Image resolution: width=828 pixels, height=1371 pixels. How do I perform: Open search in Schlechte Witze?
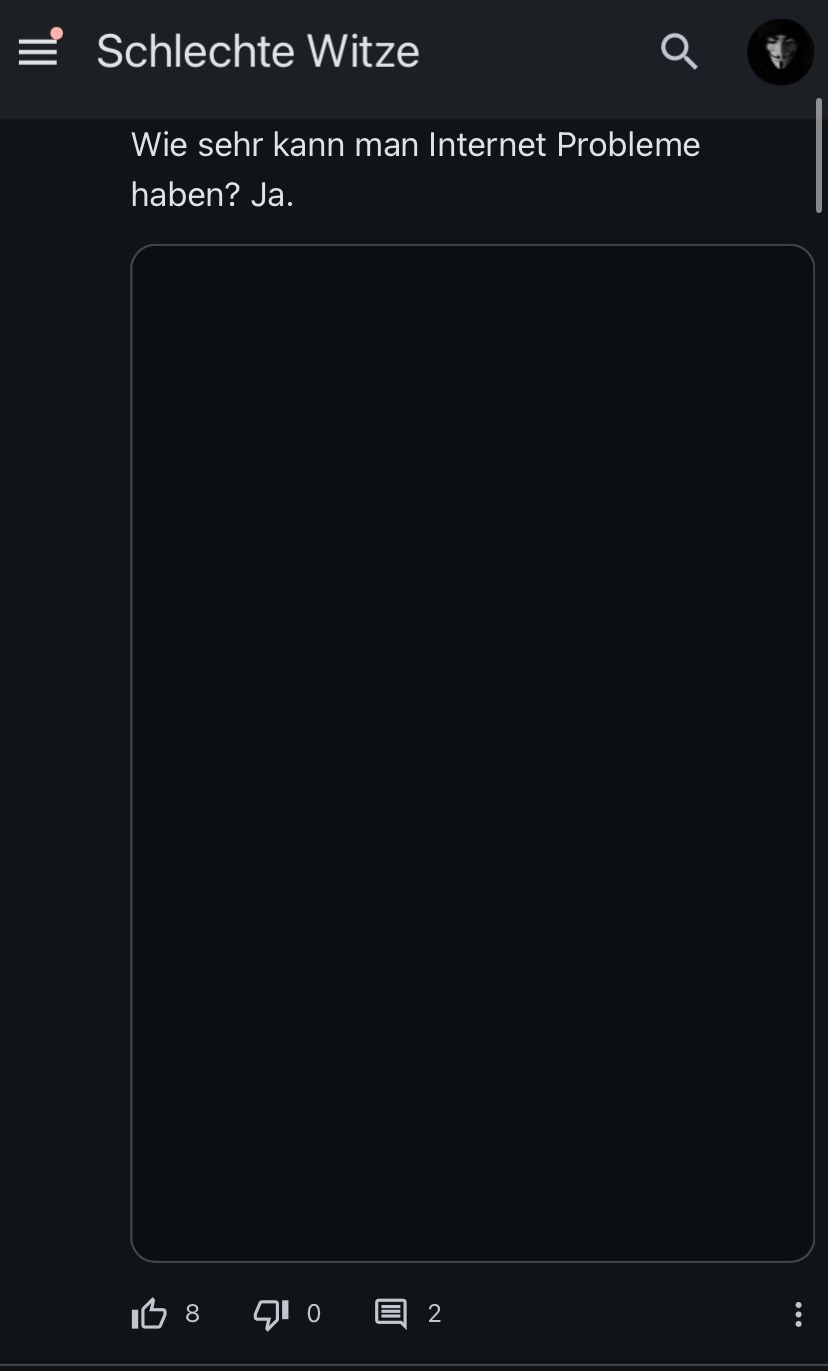pyautogui.click(x=679, y=51)
